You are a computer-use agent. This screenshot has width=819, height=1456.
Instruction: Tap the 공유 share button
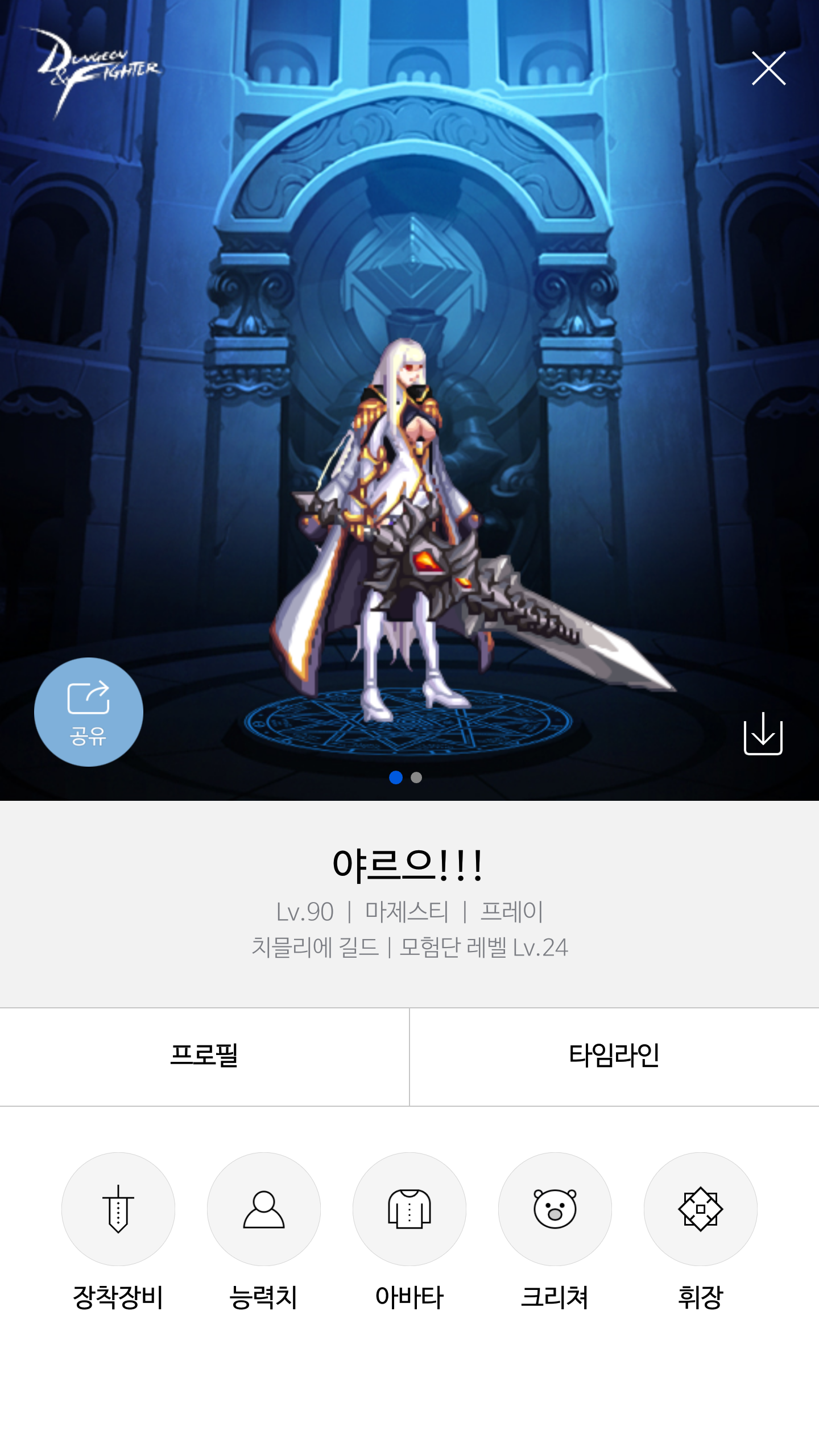(89, 712)
